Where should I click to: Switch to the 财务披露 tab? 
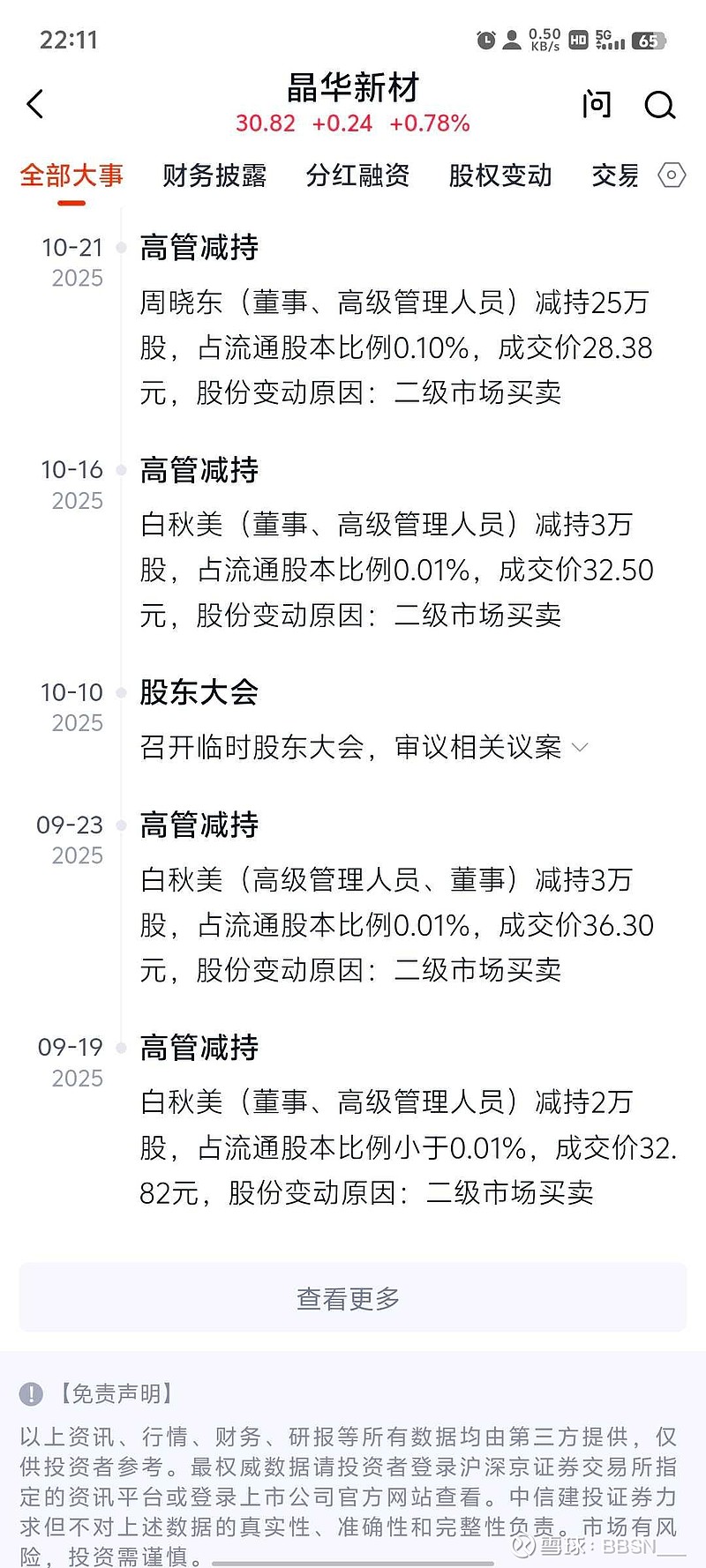tap(214, 175)
